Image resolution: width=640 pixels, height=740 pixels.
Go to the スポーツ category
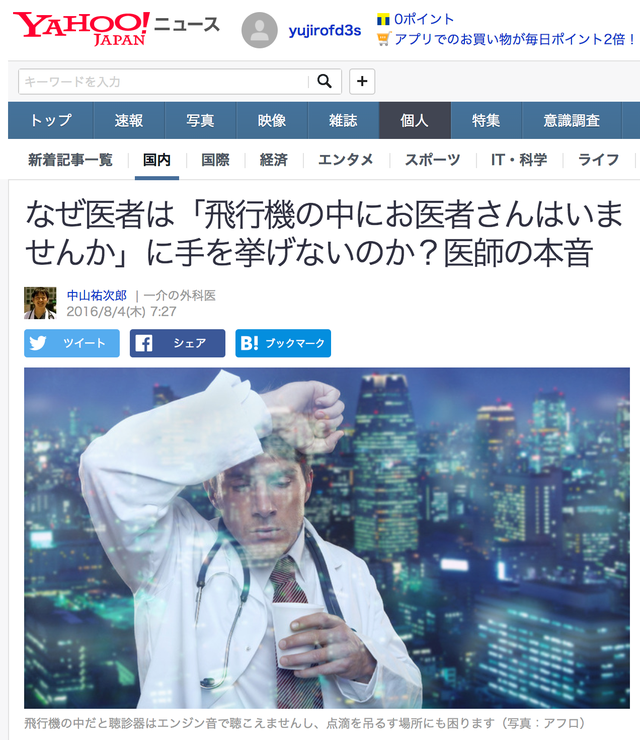tap(433, 160)
